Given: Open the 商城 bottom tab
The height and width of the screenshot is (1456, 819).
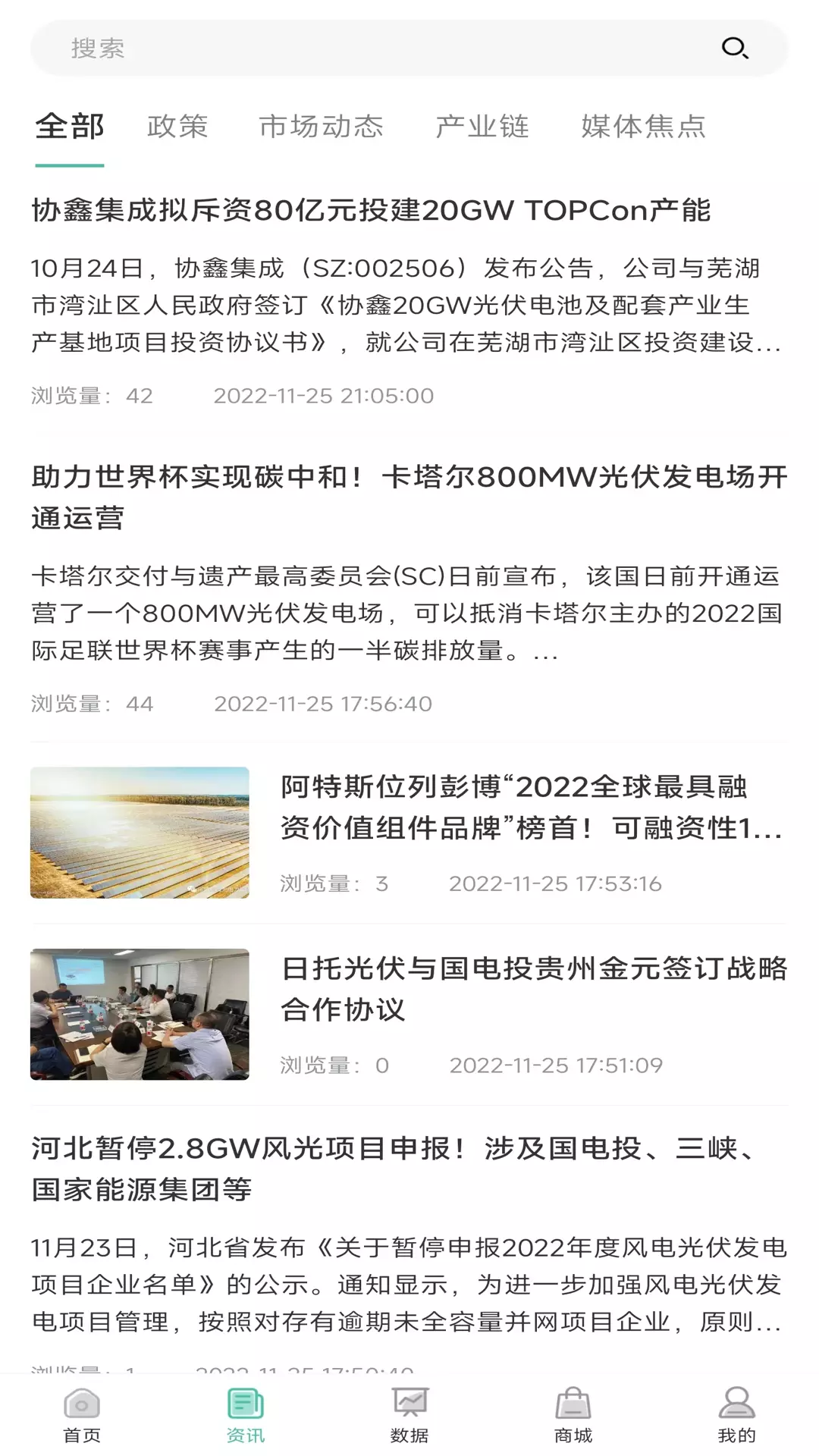Looking at the screenshot, I should [x=573, y=1415].
